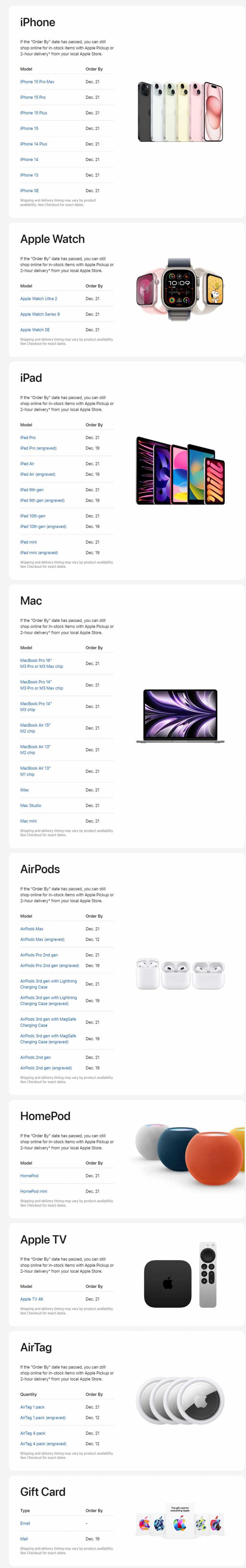Image resolution: width=246 pixels, height=1568 pixels.
Task: Open the Apple Watch Ultra 2 link
Action: (38, 299)
